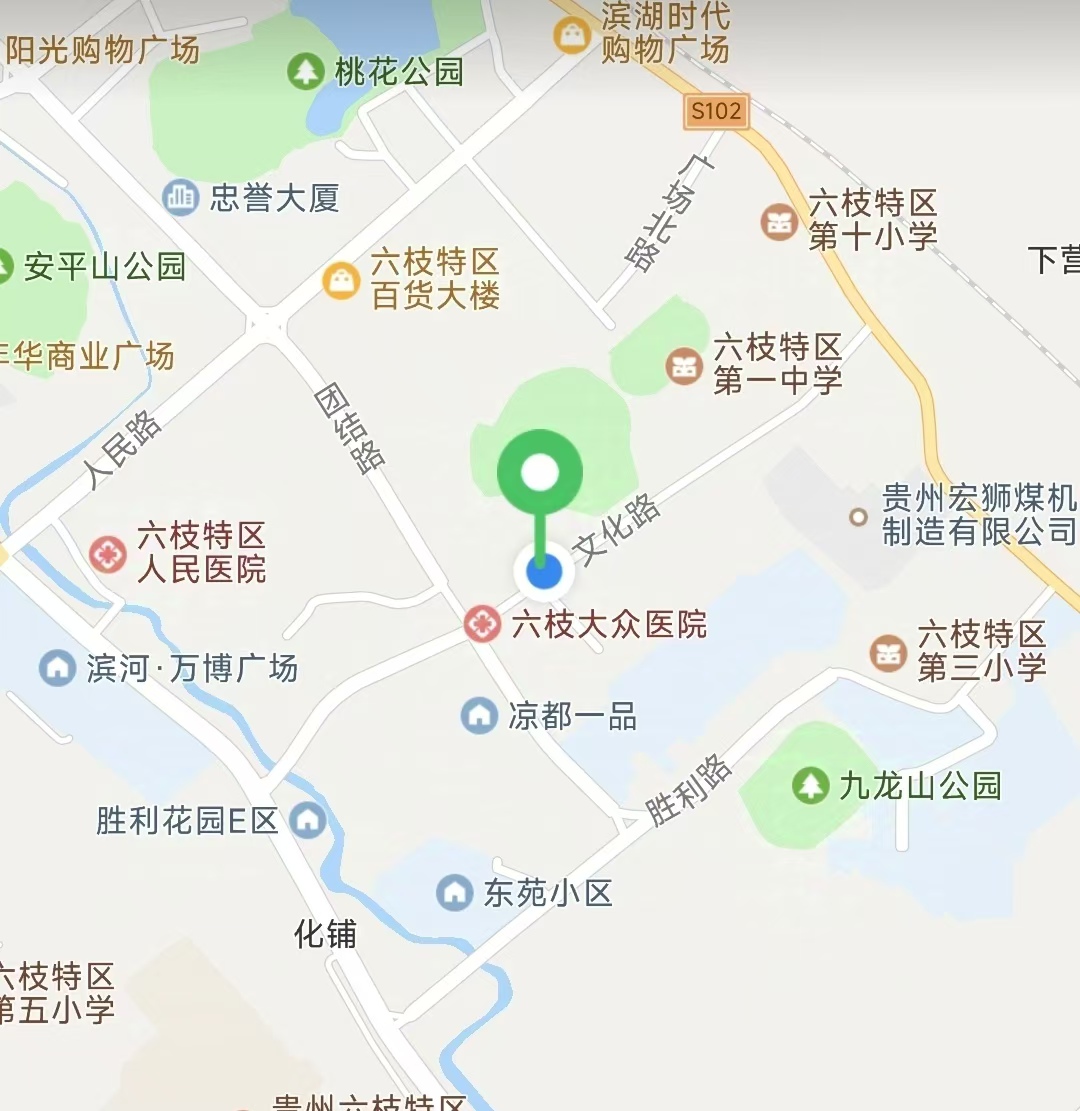Viewport: 1080px width, 1111px height.
Task: Open the 东苑小区 residence marker
Action: click(455, 892)
